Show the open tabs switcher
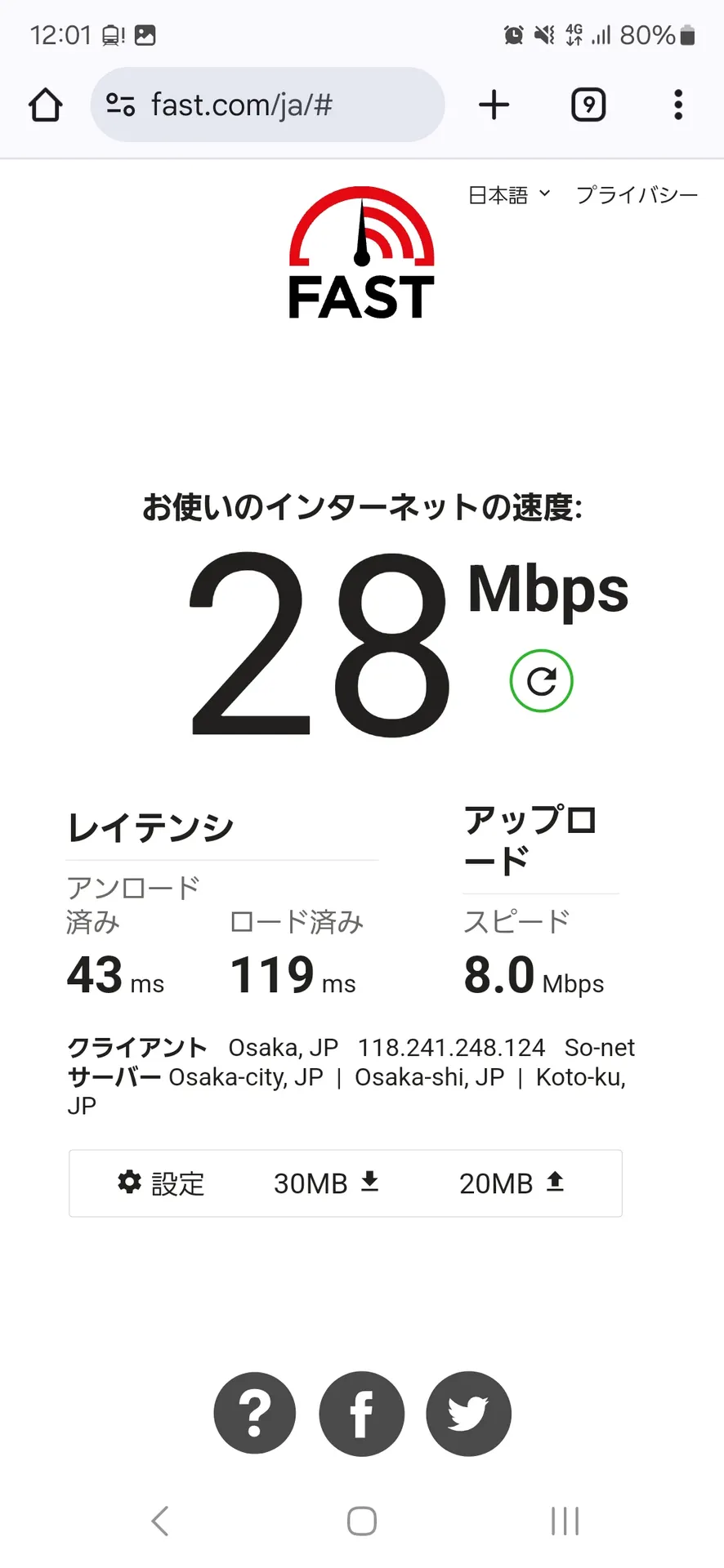This screenshot has width=724, height=1568. click(588, 105)
